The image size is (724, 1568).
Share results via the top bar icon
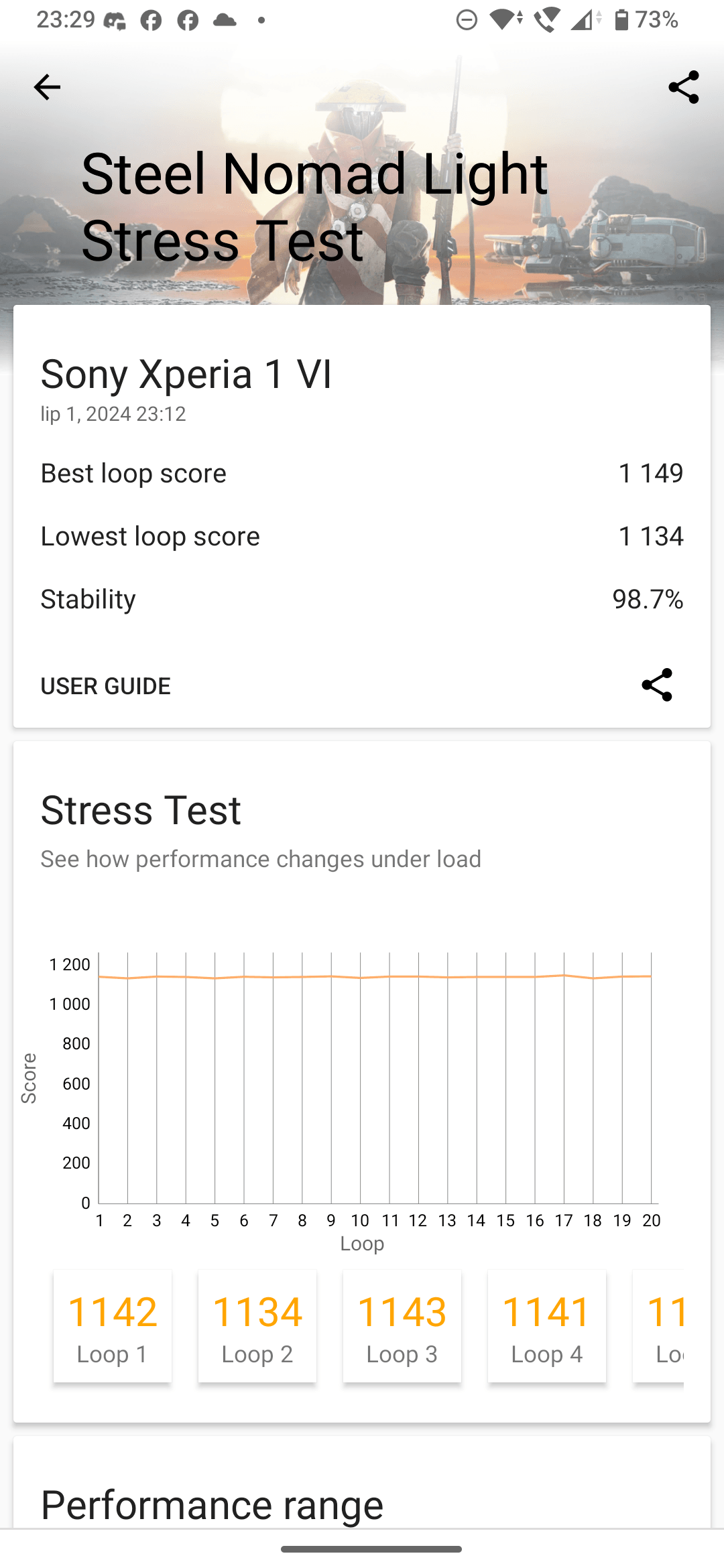(x=683, y=87)
